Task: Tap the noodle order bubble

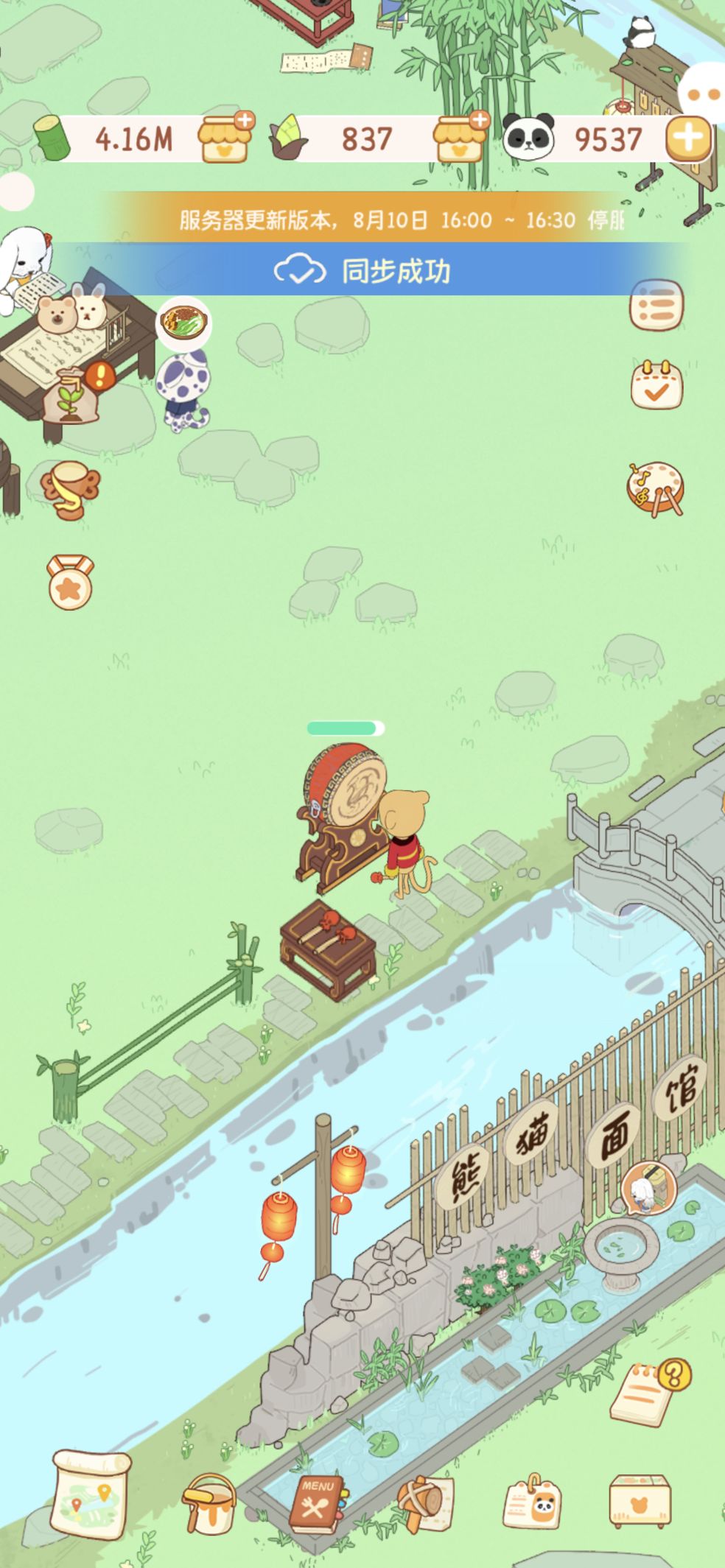Action: [x=183, y=323]
